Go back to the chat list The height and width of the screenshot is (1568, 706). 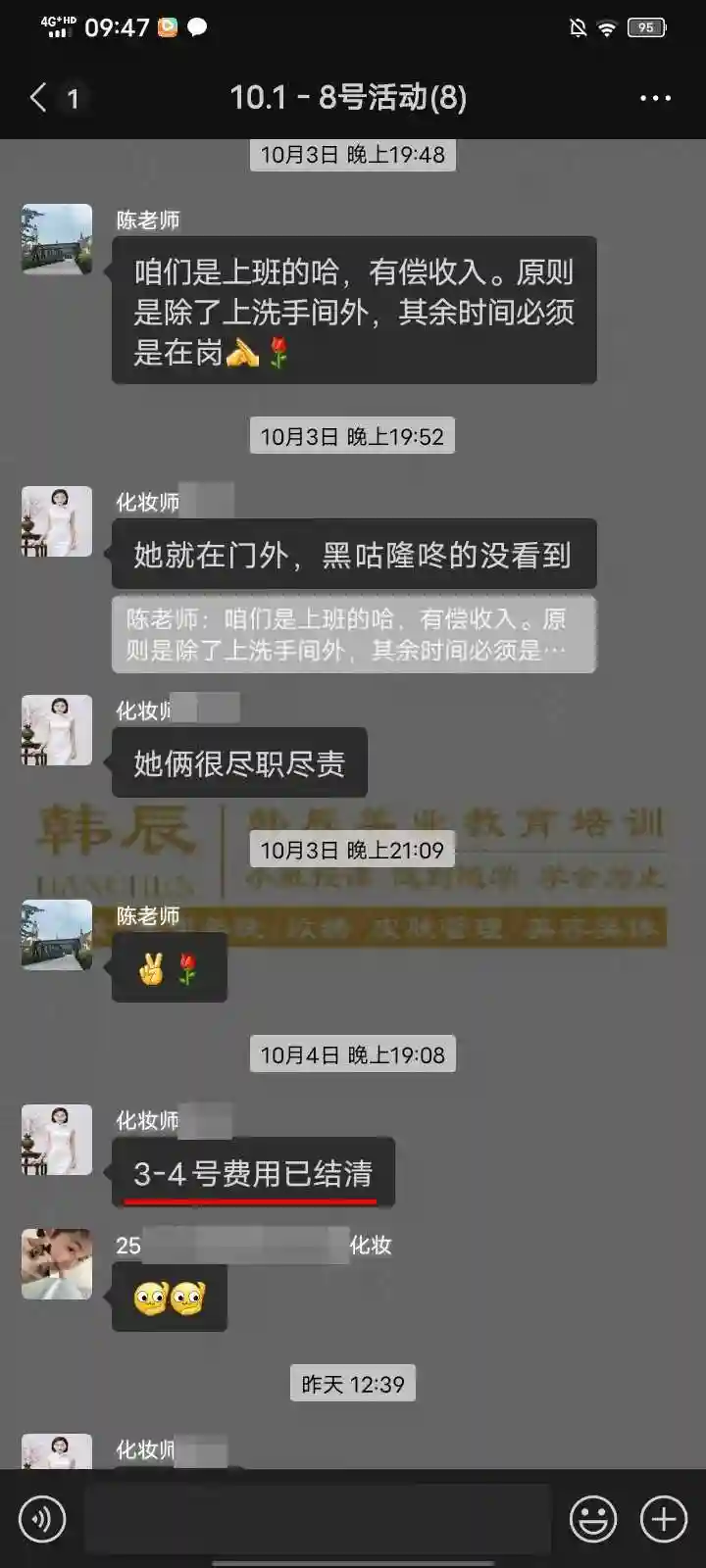click(39, 97)
